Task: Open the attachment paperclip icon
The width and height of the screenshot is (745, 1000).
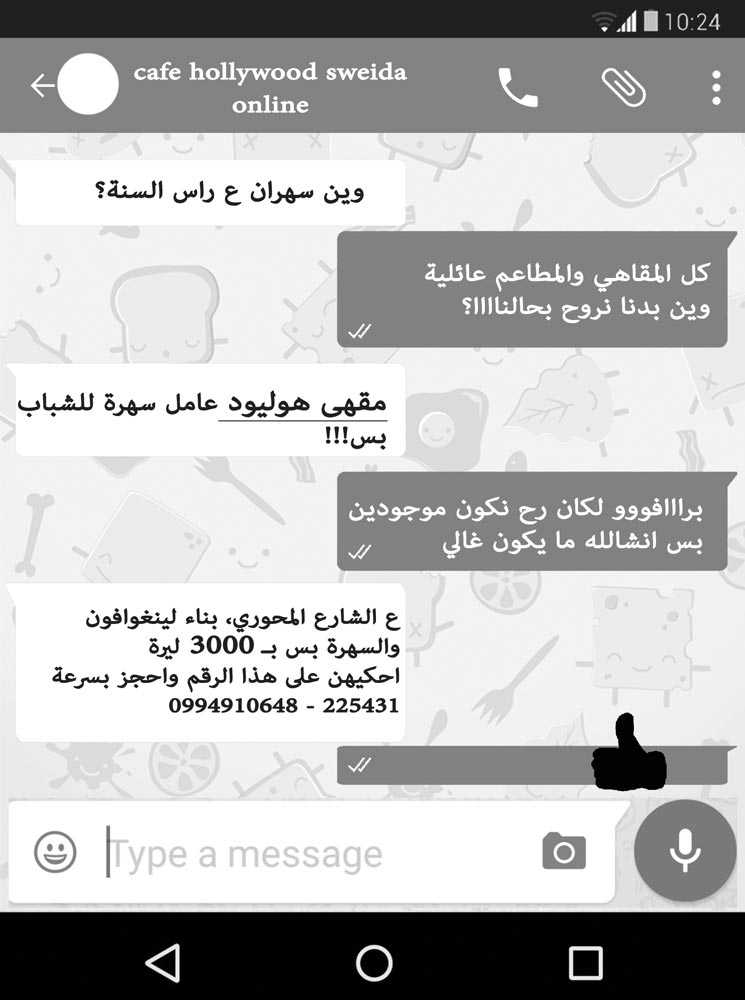Action: click(625, 86)
